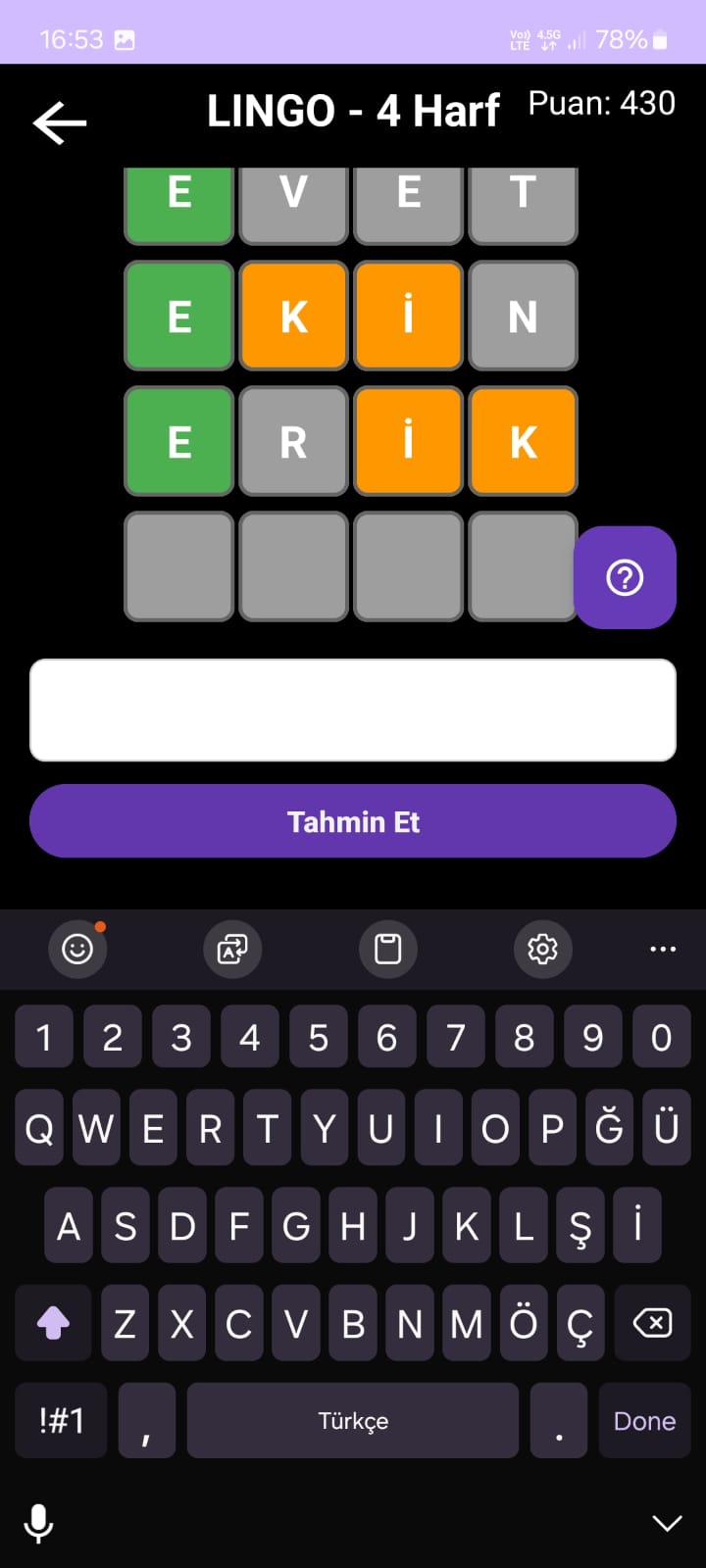Switch to symbols with !#1 key

tap(62, 1421)
